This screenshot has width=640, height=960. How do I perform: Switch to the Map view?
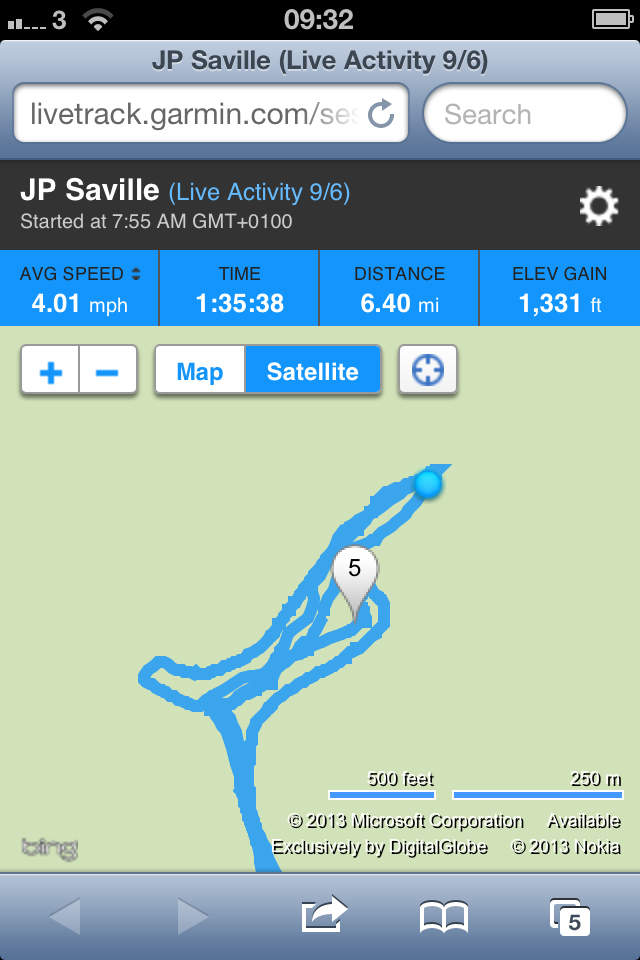(200, 372)
